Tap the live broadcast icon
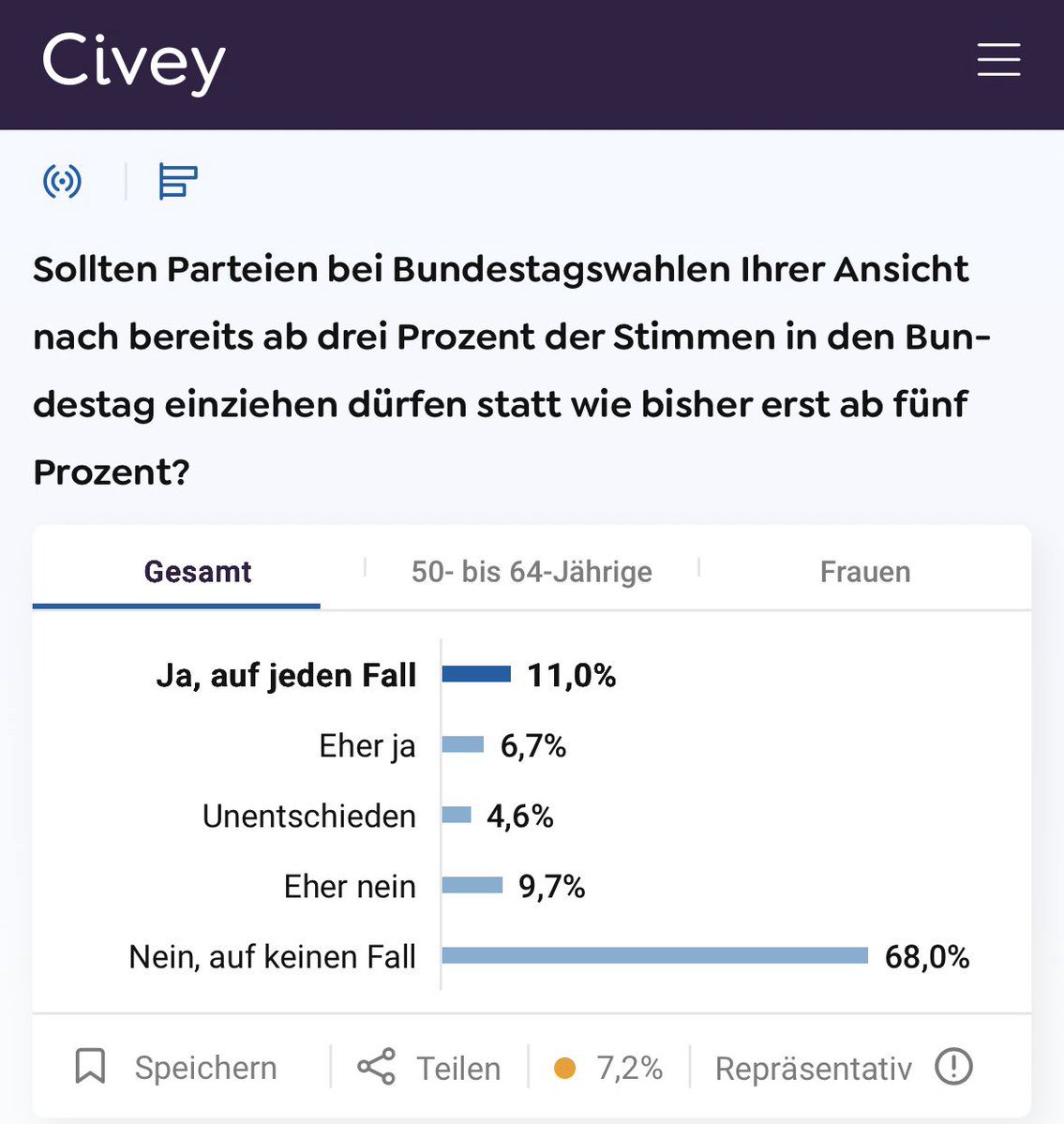The image size is (1064, 1124). [x=63, y=181]
